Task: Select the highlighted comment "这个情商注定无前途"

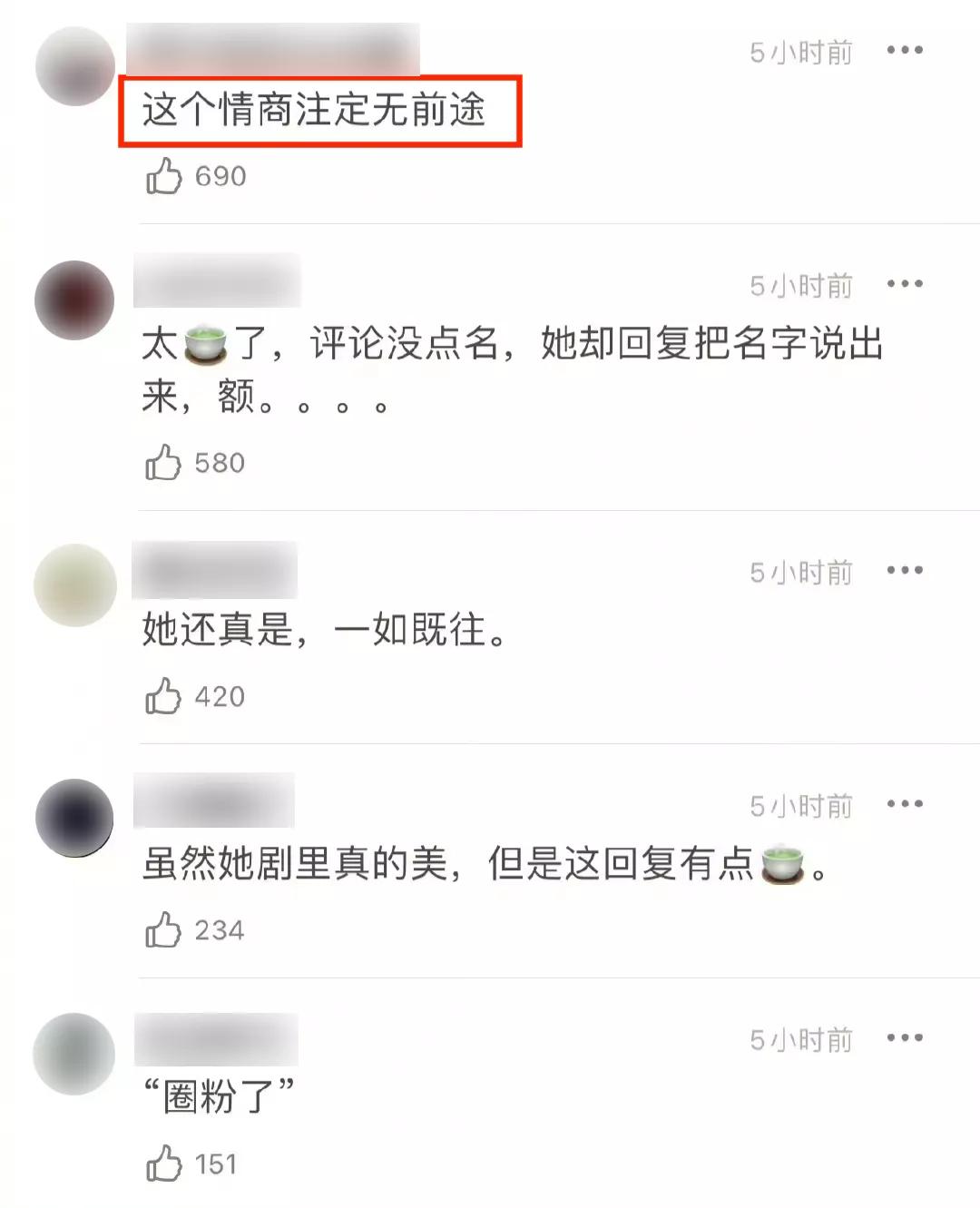Action: 320,111
